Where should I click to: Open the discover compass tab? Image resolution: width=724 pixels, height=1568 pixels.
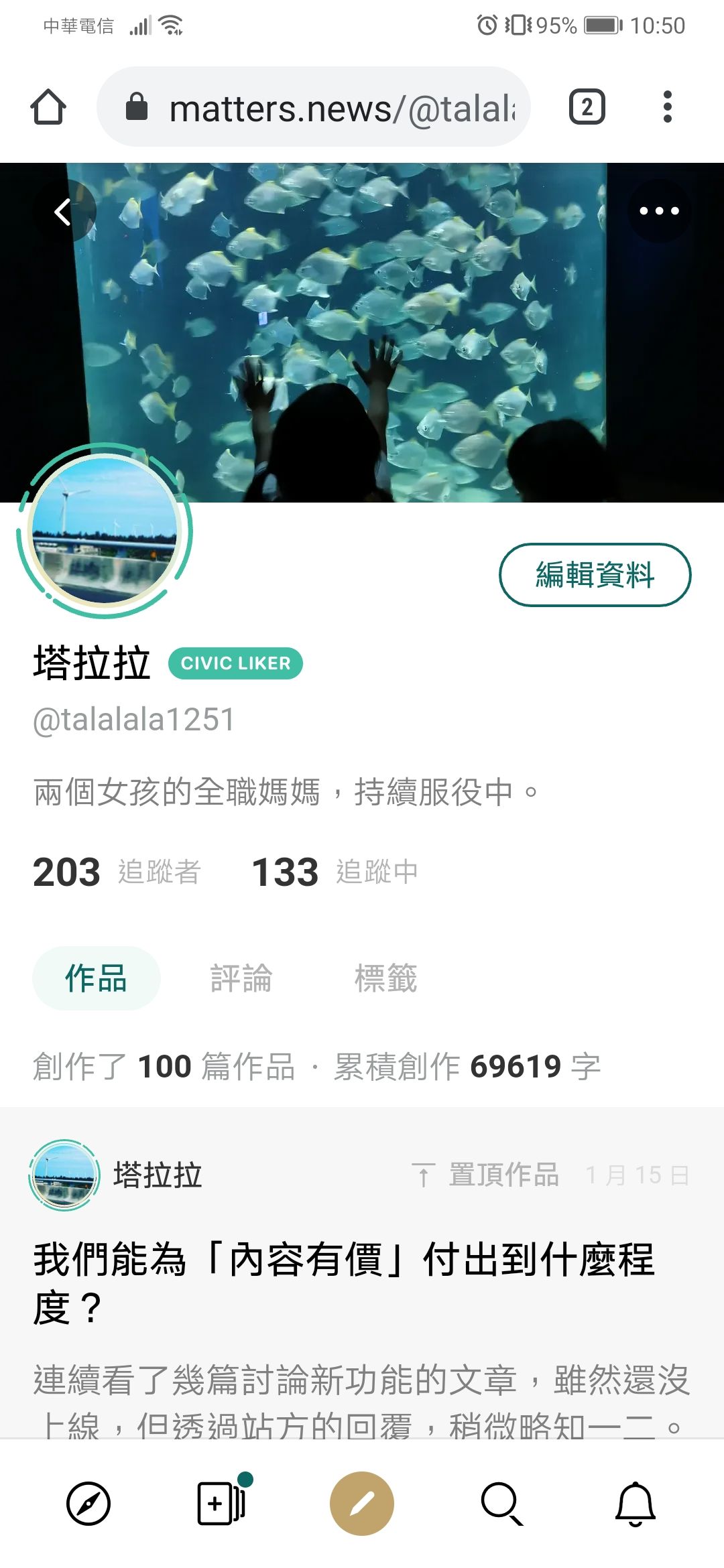(x=88, y=1504)
